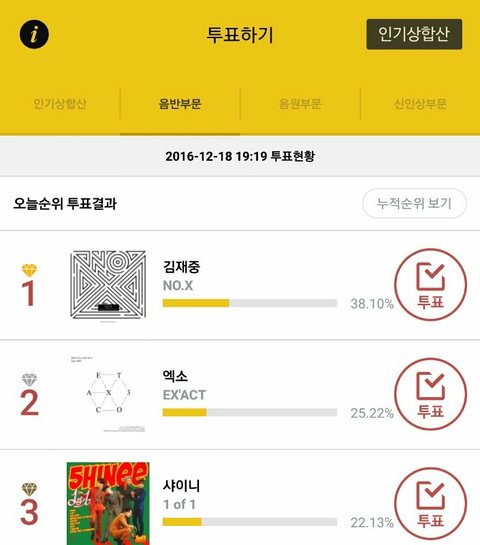
Task: View cumulative ranking via 누적순위 보기
Action: tap(414, 203)
